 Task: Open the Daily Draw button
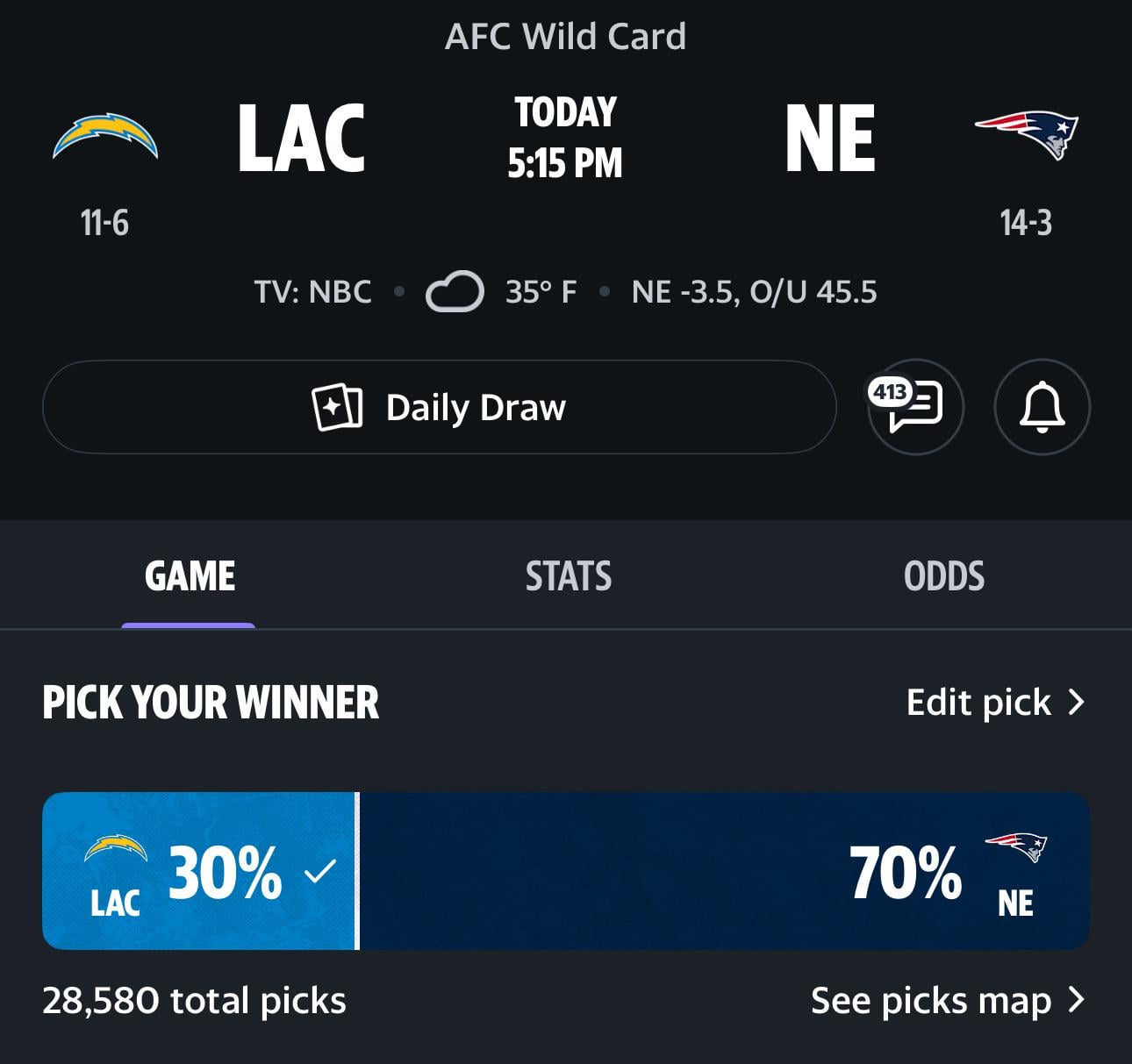coord(439,407)
